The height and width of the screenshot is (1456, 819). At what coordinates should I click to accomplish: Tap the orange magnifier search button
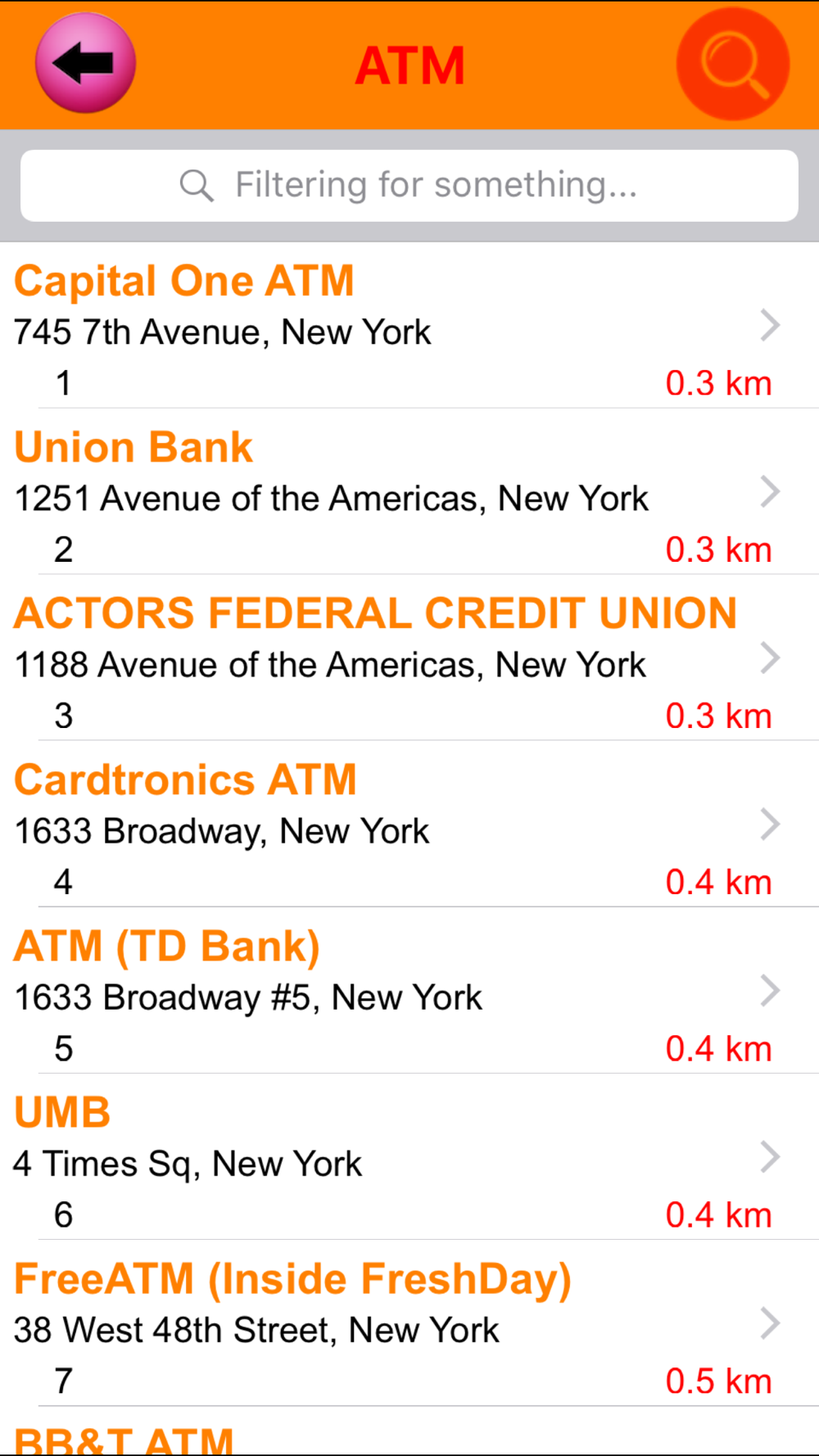click(733, 64)
